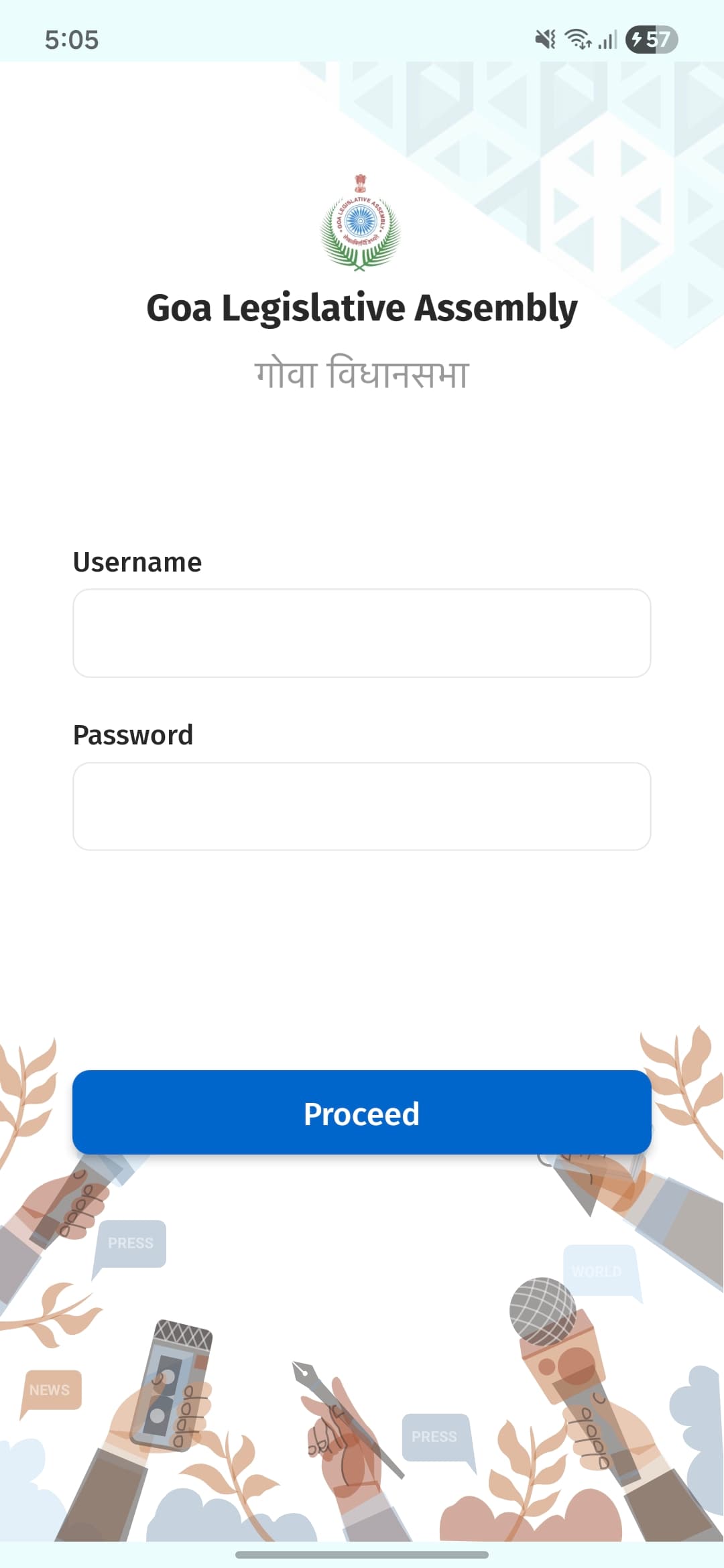724x1568 pixels.
Task: Tap the battery charging indicator showing 57
Action: pyautogui.click(x=648, y=40)
